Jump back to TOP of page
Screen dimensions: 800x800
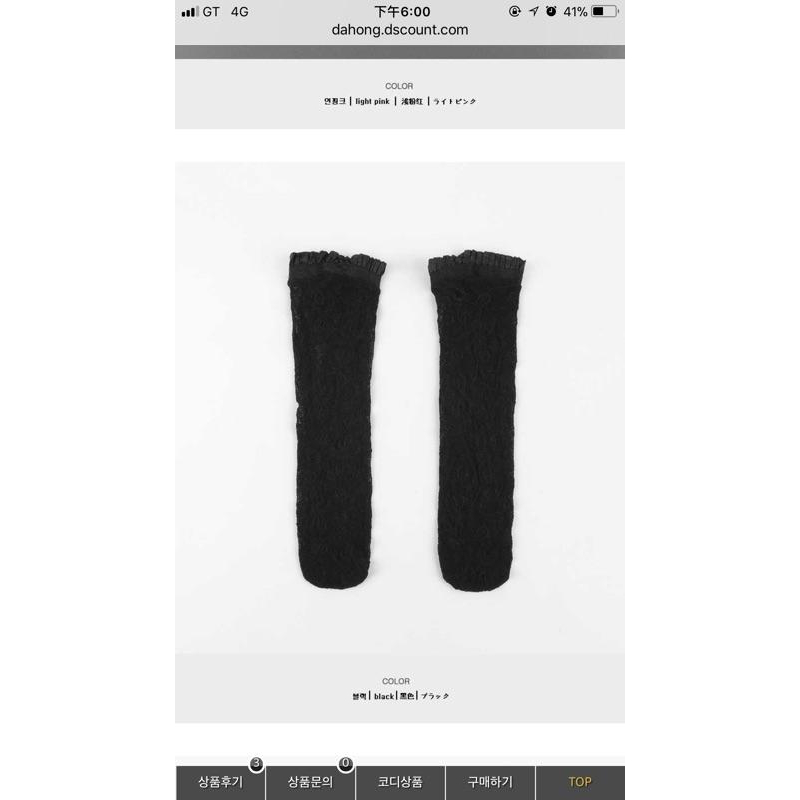coord(580,782)
